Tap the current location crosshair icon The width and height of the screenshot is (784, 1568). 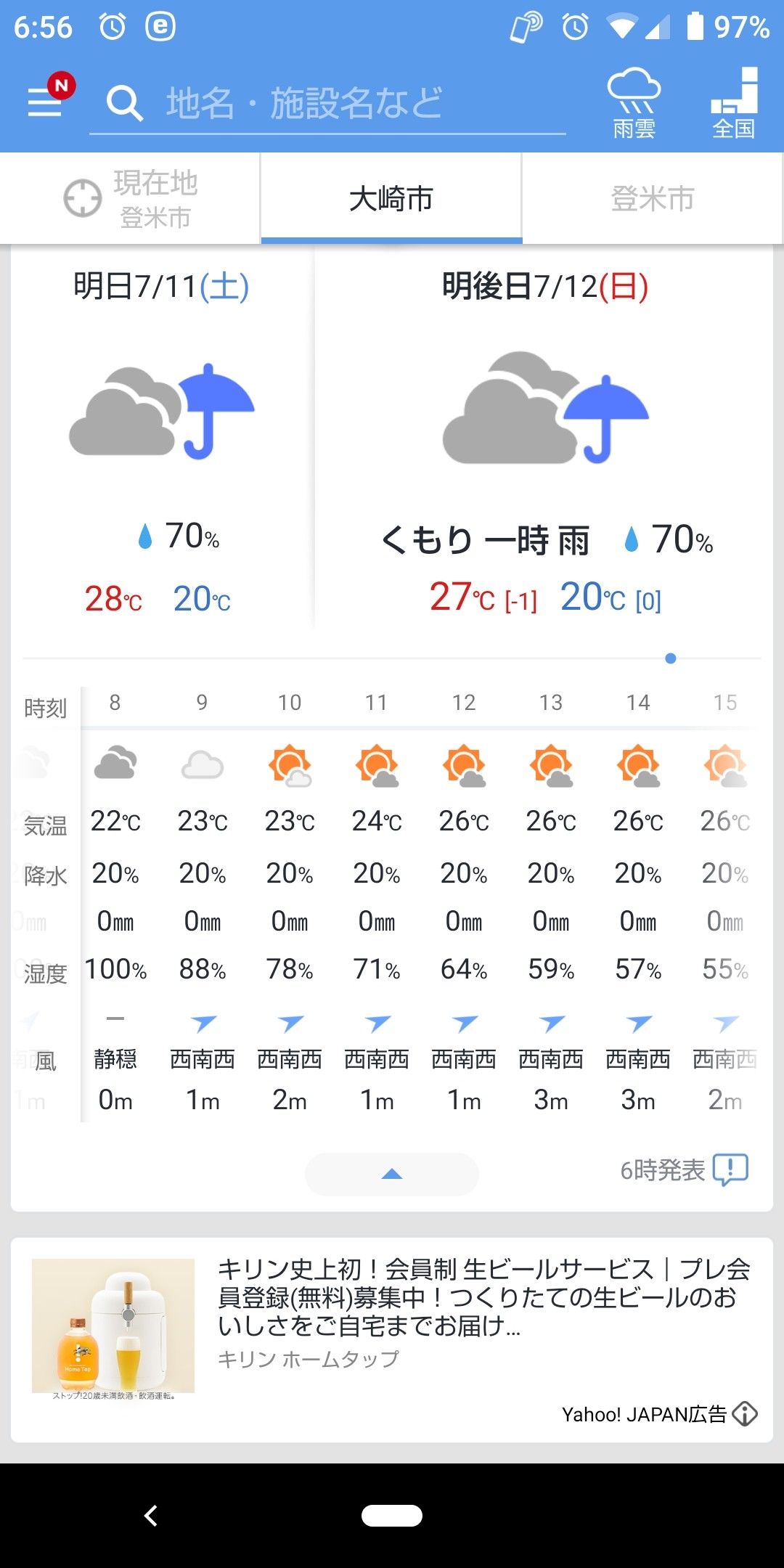click(82, 199)
